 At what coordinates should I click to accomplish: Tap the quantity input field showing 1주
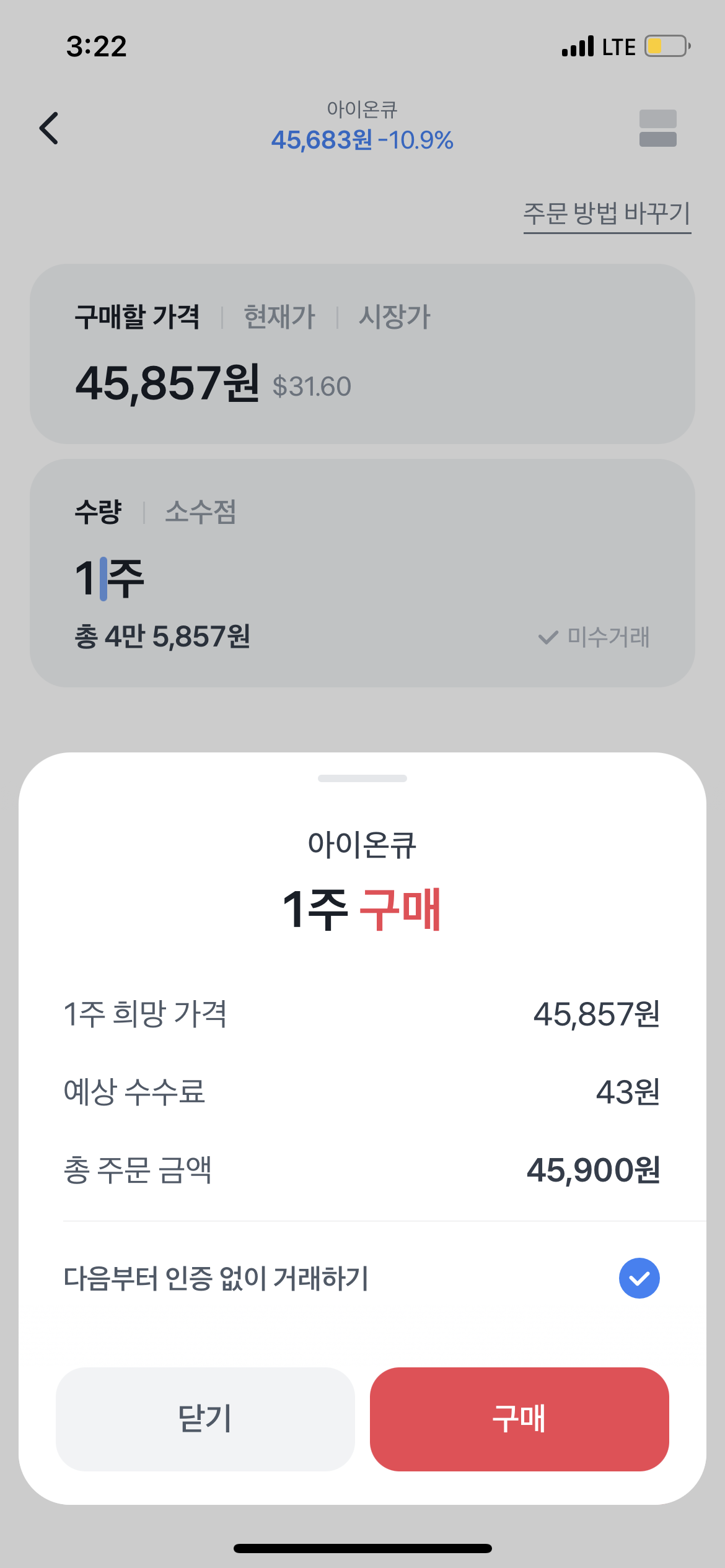pos(108,578)
